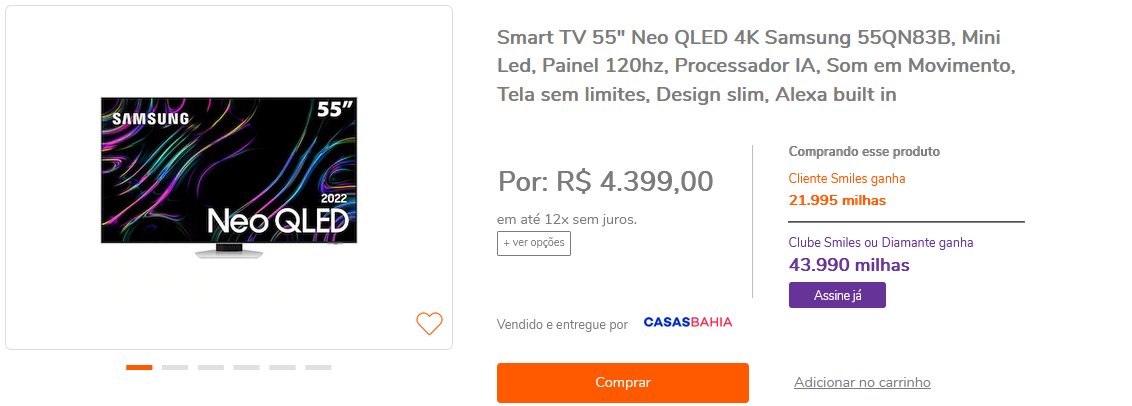
Task: Add the Samsung TV to favorites
Action: pyautogui.click(x=429, y=323)
